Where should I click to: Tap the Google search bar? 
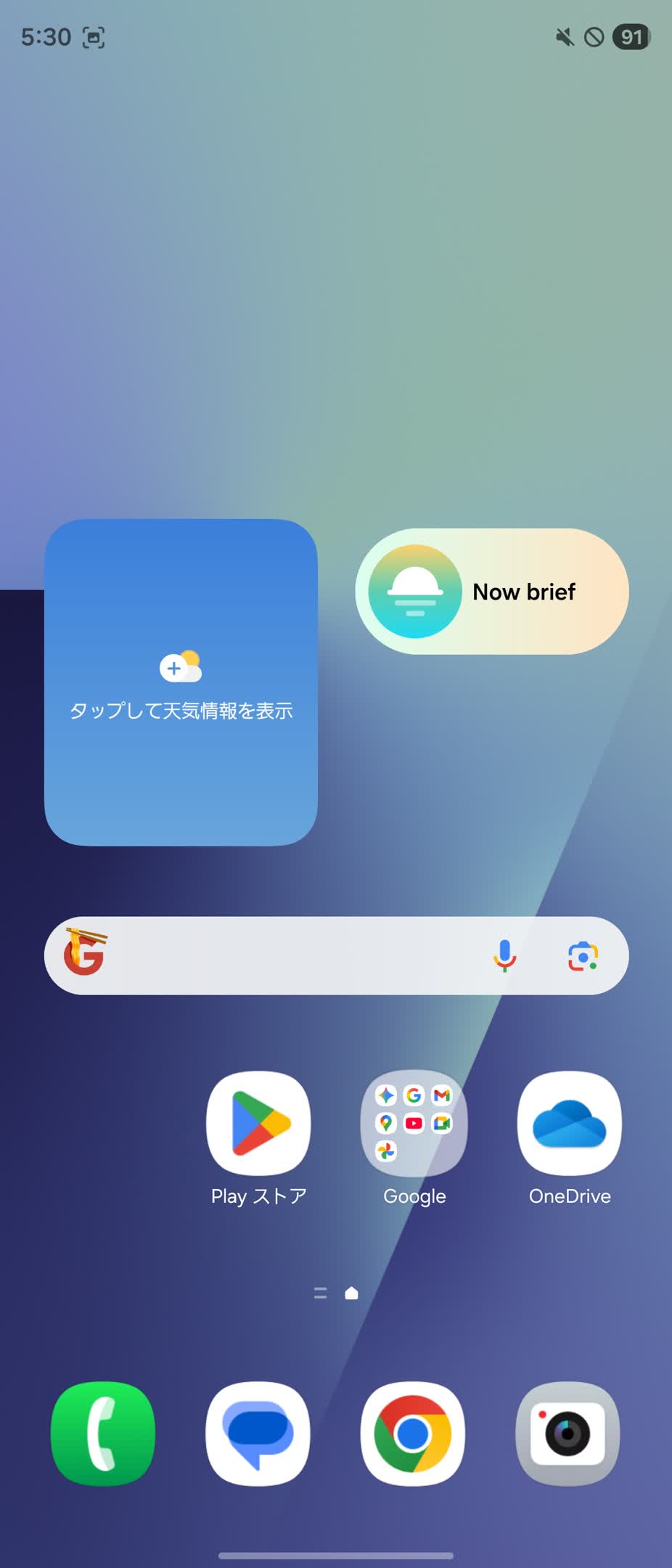pyautogui.click(x=290, y=955)
